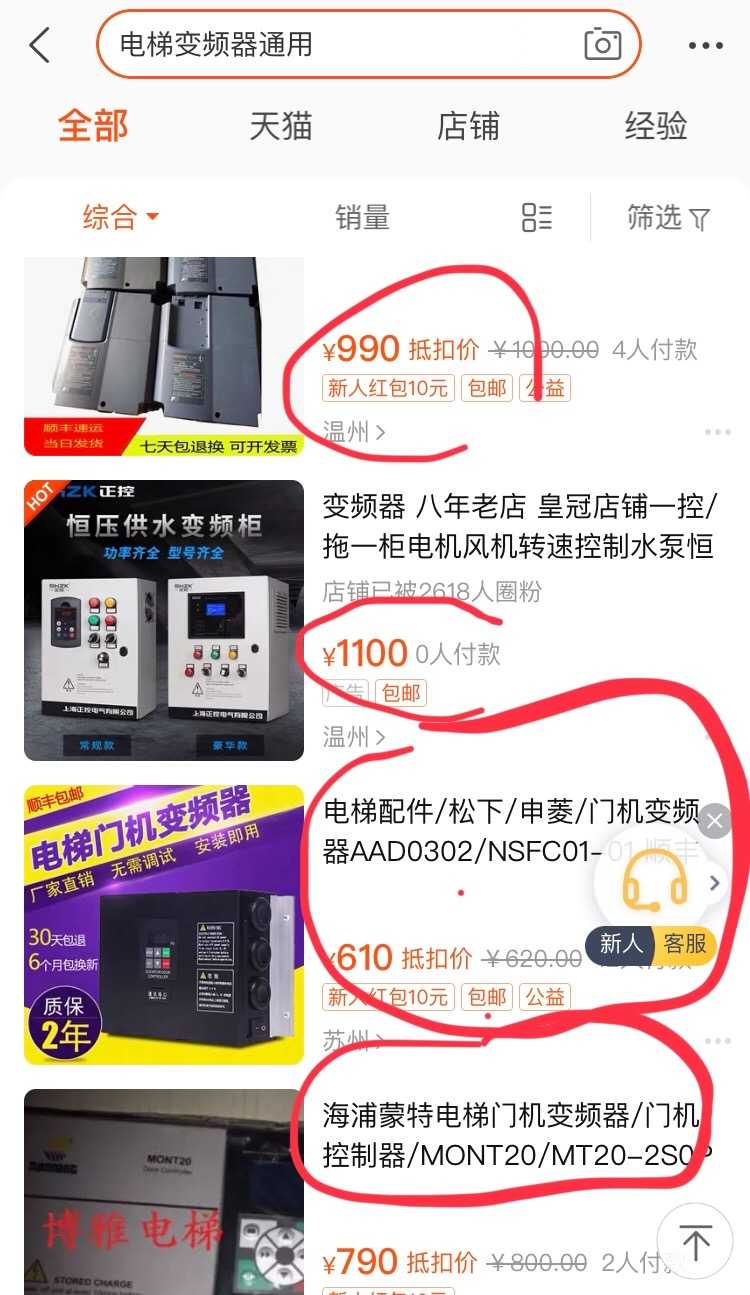Expand the 综合 sort dropdown
This screenshot has width=750, height=1295.
(121, 217)
